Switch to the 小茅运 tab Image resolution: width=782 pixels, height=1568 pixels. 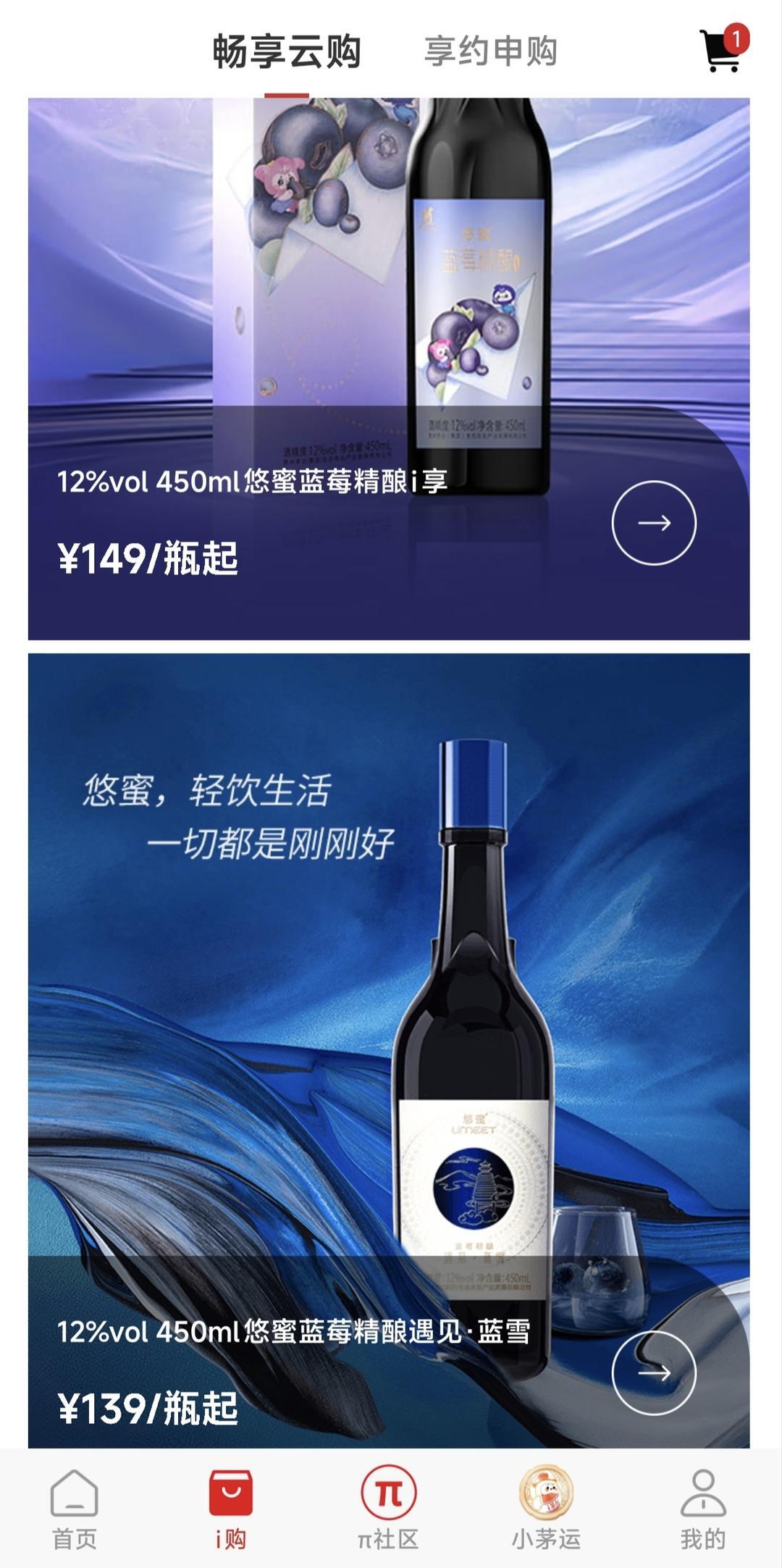(x=546, y=1509)
